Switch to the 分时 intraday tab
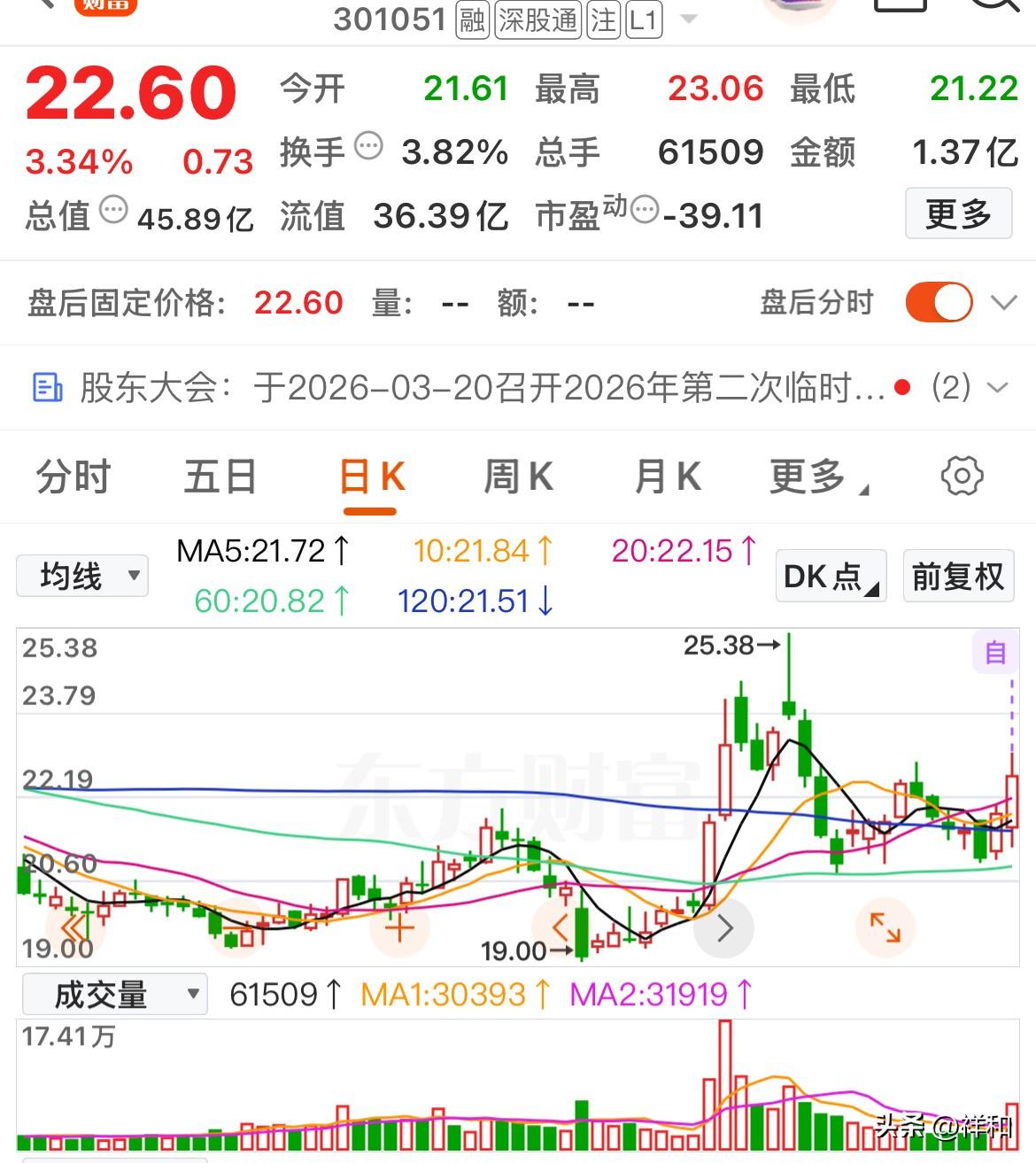The height and width of the screenshot is (1163, 1036). point(72,476)
